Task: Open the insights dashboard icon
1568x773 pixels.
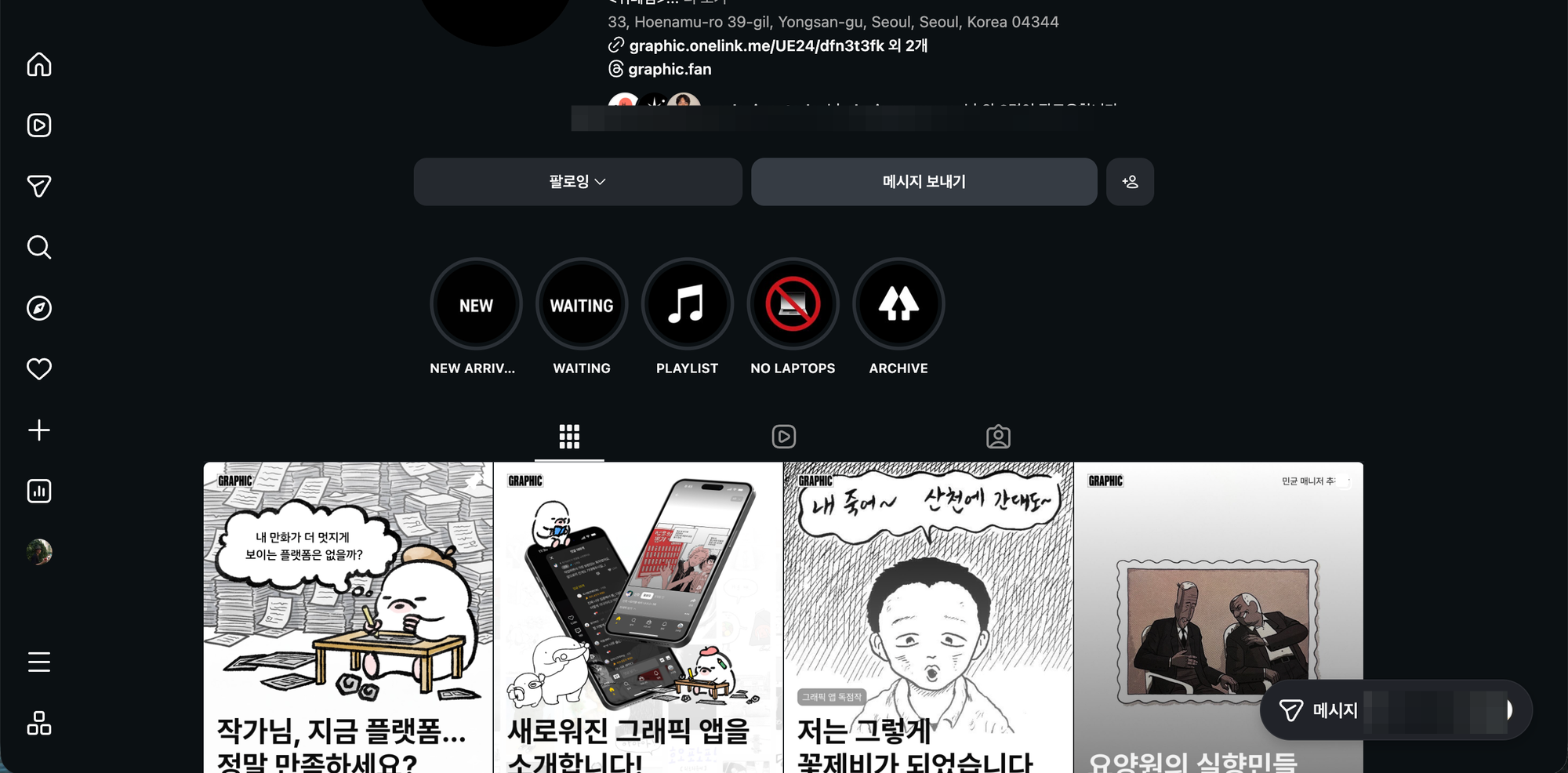Action: tap(39, 491)
